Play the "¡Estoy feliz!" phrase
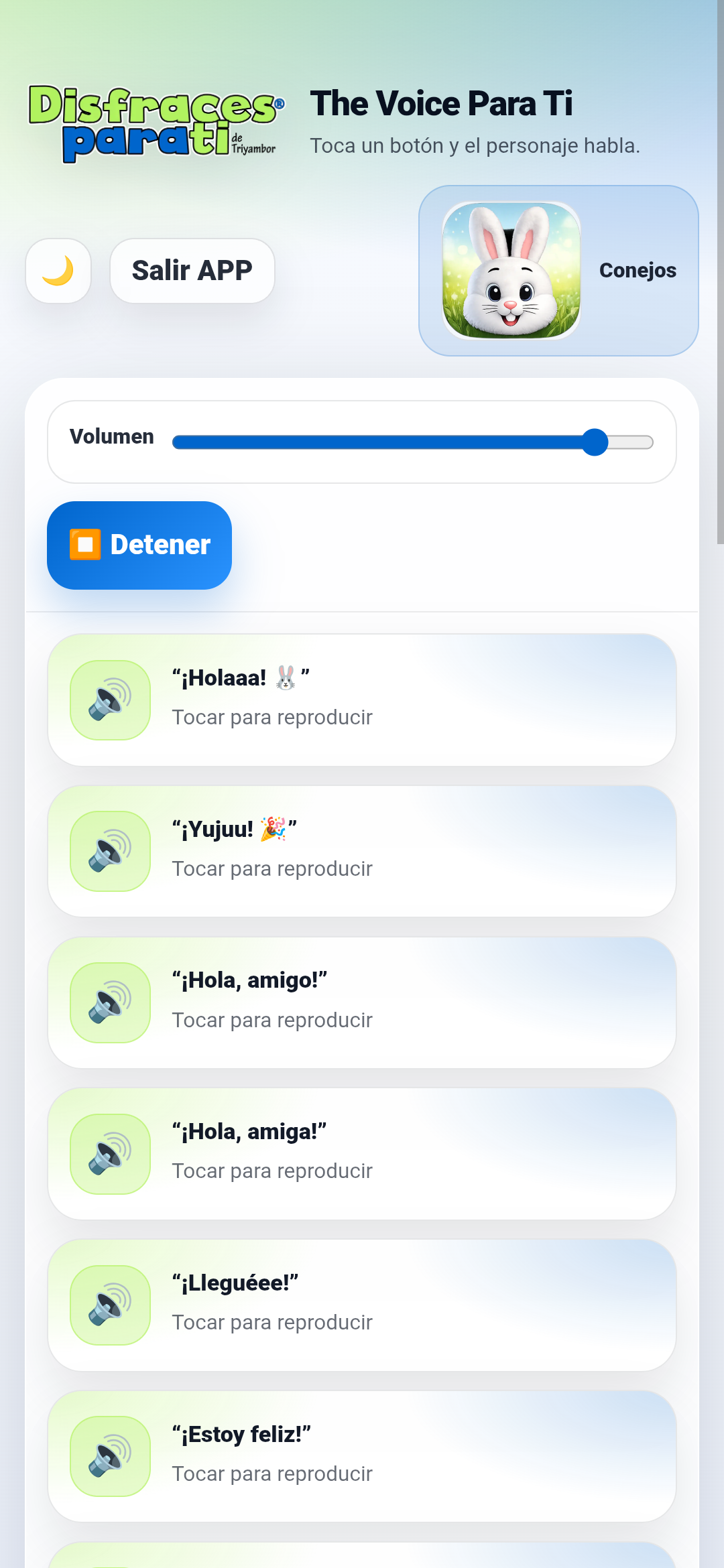This screenshot has height=1568, width=724. pos(362,1456)
